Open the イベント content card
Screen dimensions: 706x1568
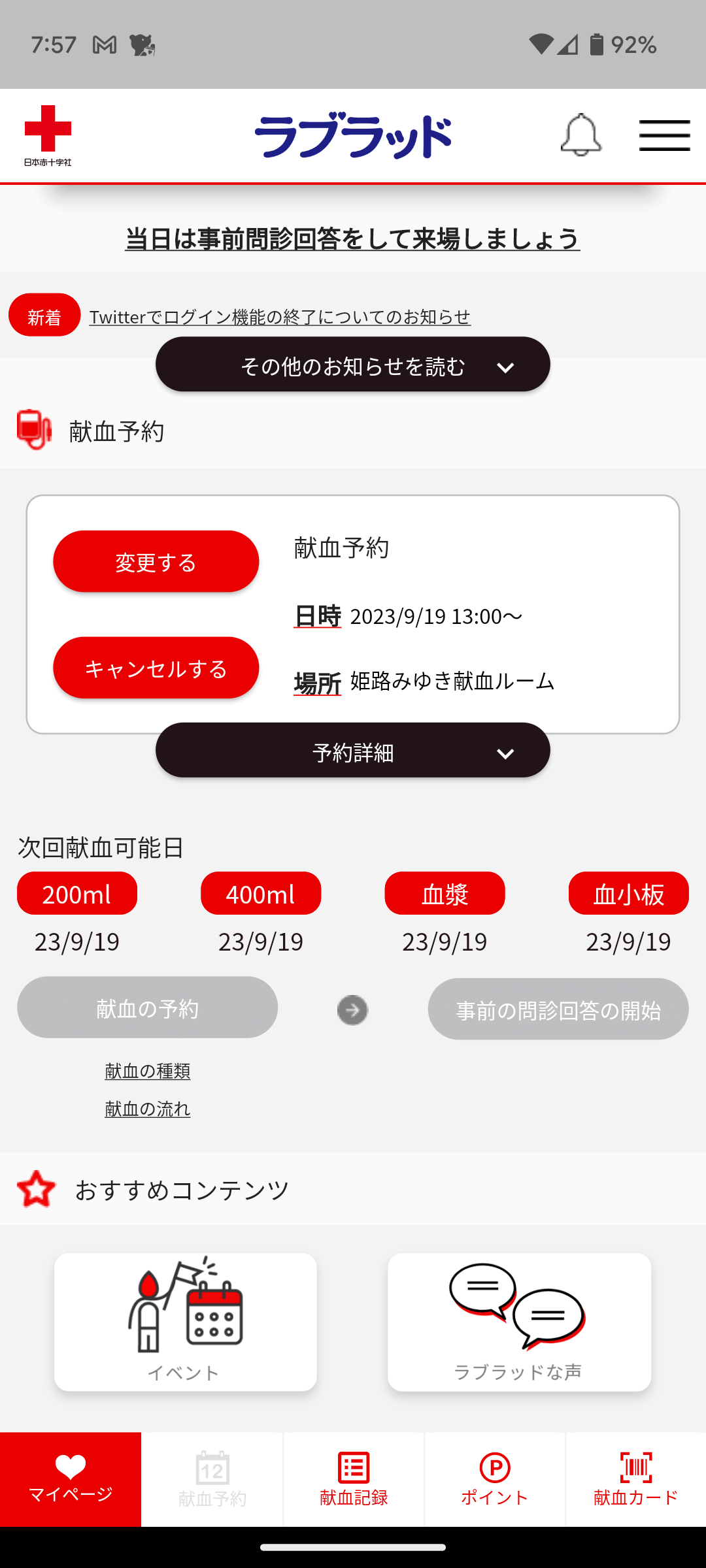coord(185,1322)
